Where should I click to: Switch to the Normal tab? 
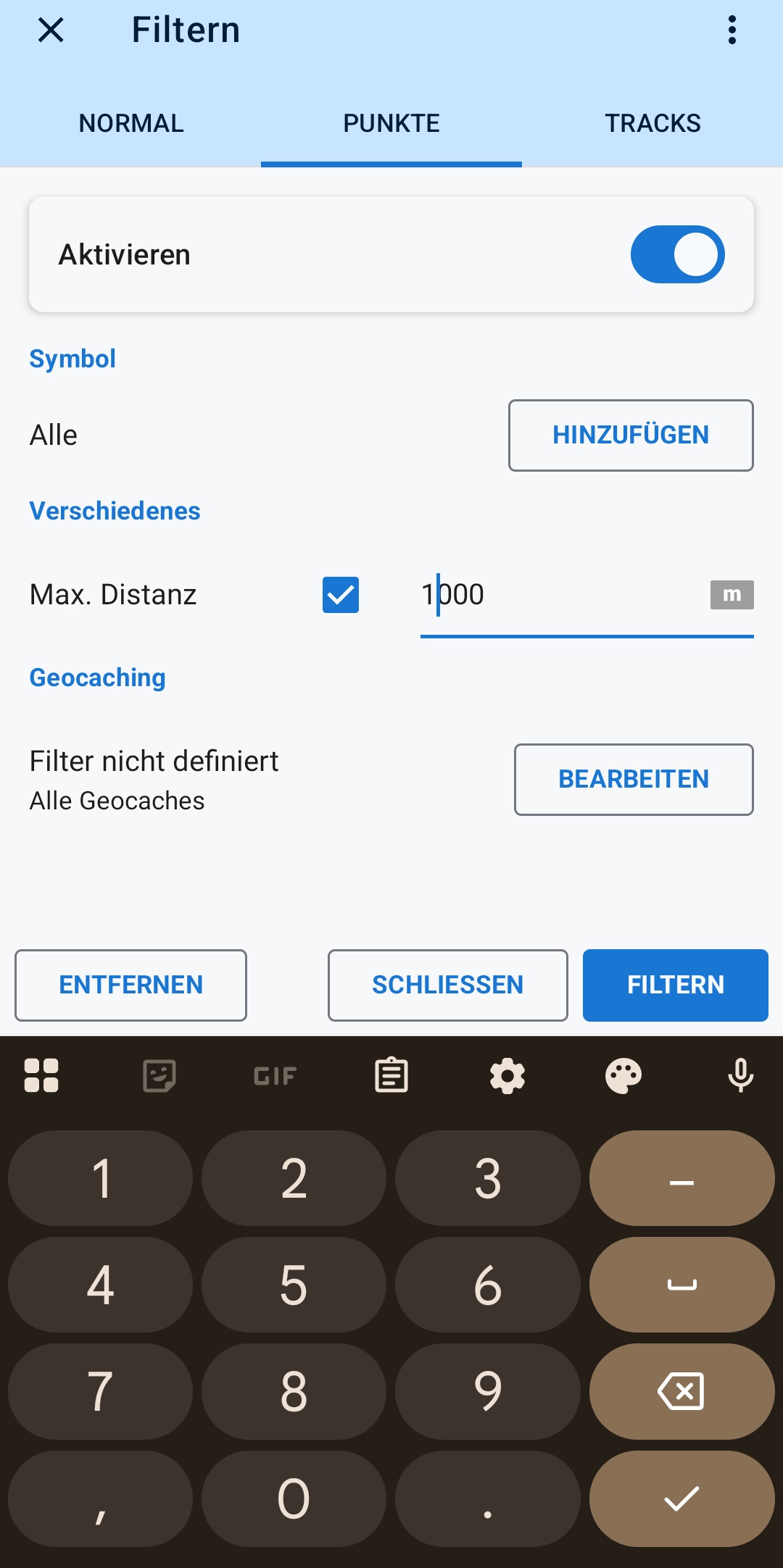click(x=131, y=123)
